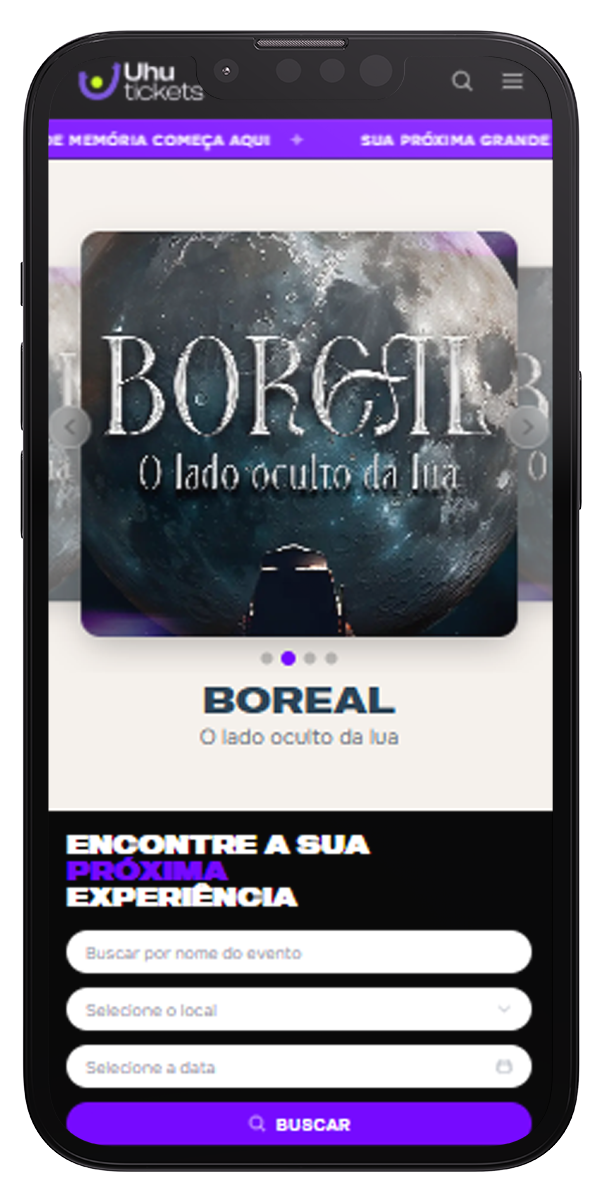Viewport: 600px width, 1200px height.
Task: Show previous carousel slide
Action: coord(70,427)
